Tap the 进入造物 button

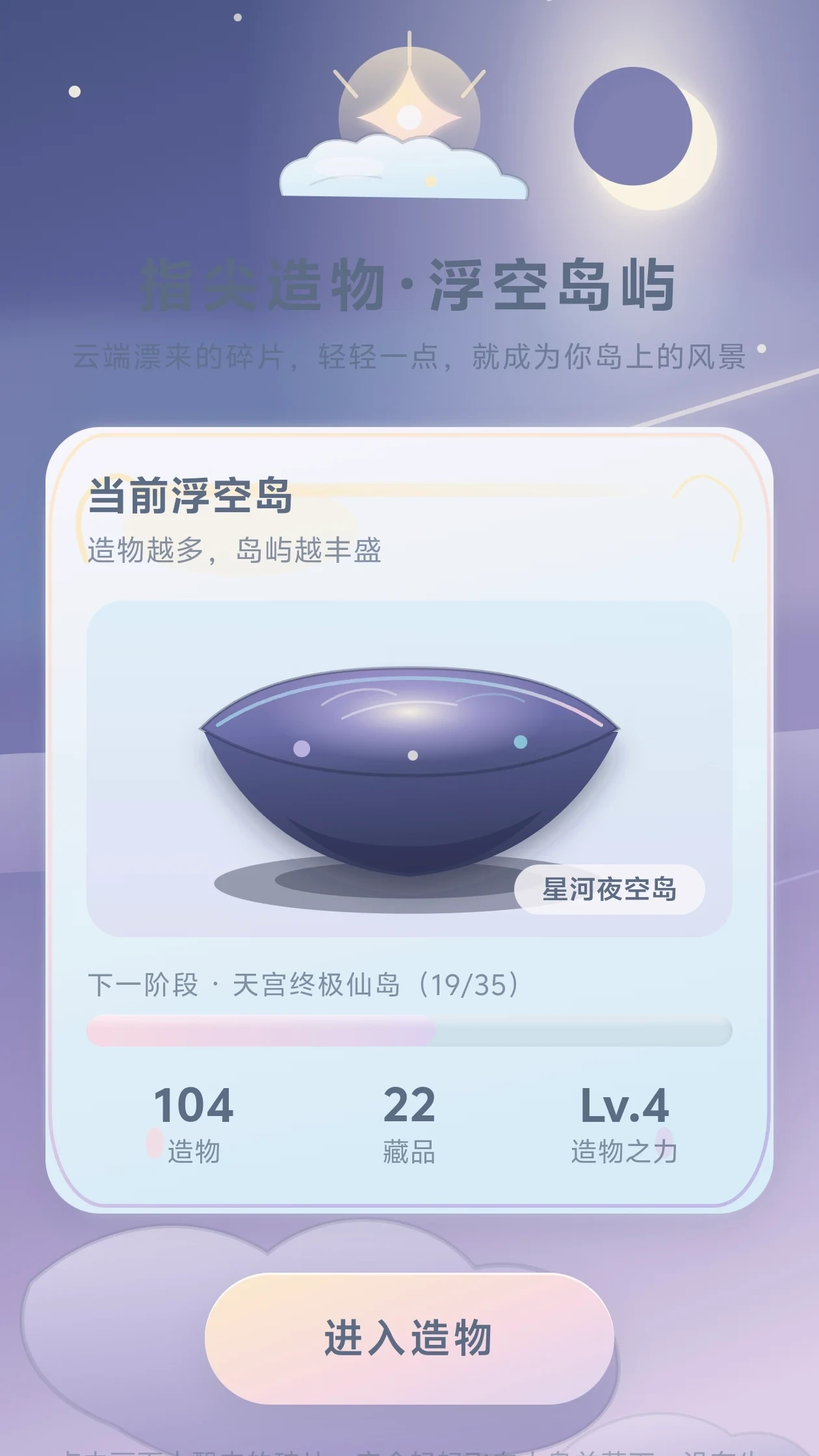[x=409, y=1338]
